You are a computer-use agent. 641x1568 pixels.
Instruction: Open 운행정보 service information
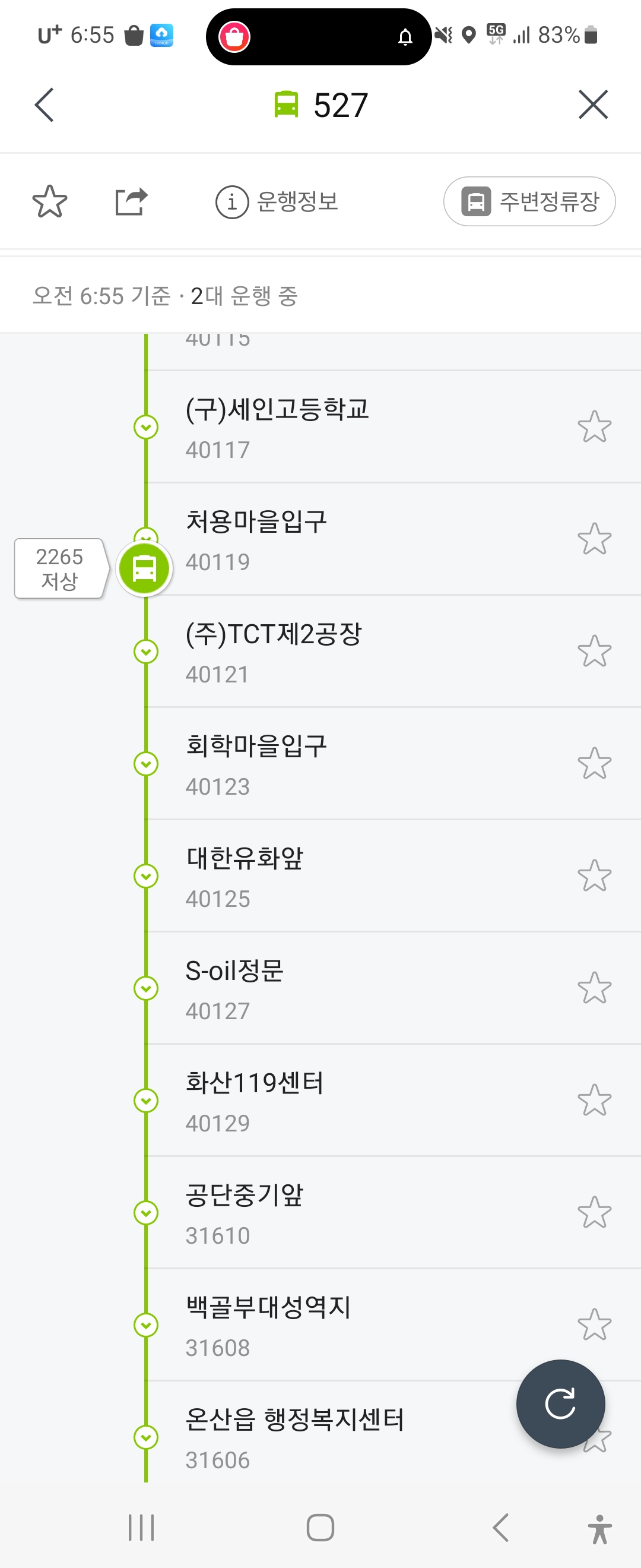coord(277,201)
